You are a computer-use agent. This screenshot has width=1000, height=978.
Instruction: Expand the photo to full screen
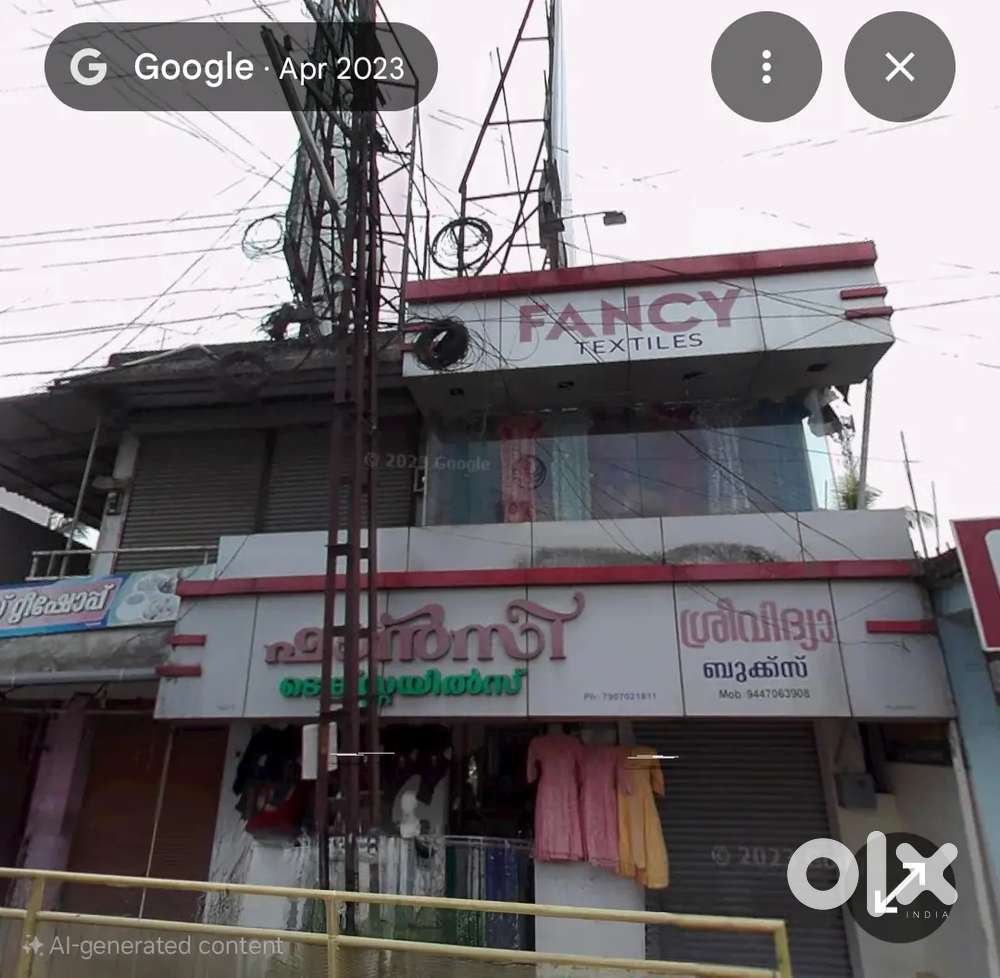click(900, 887)
